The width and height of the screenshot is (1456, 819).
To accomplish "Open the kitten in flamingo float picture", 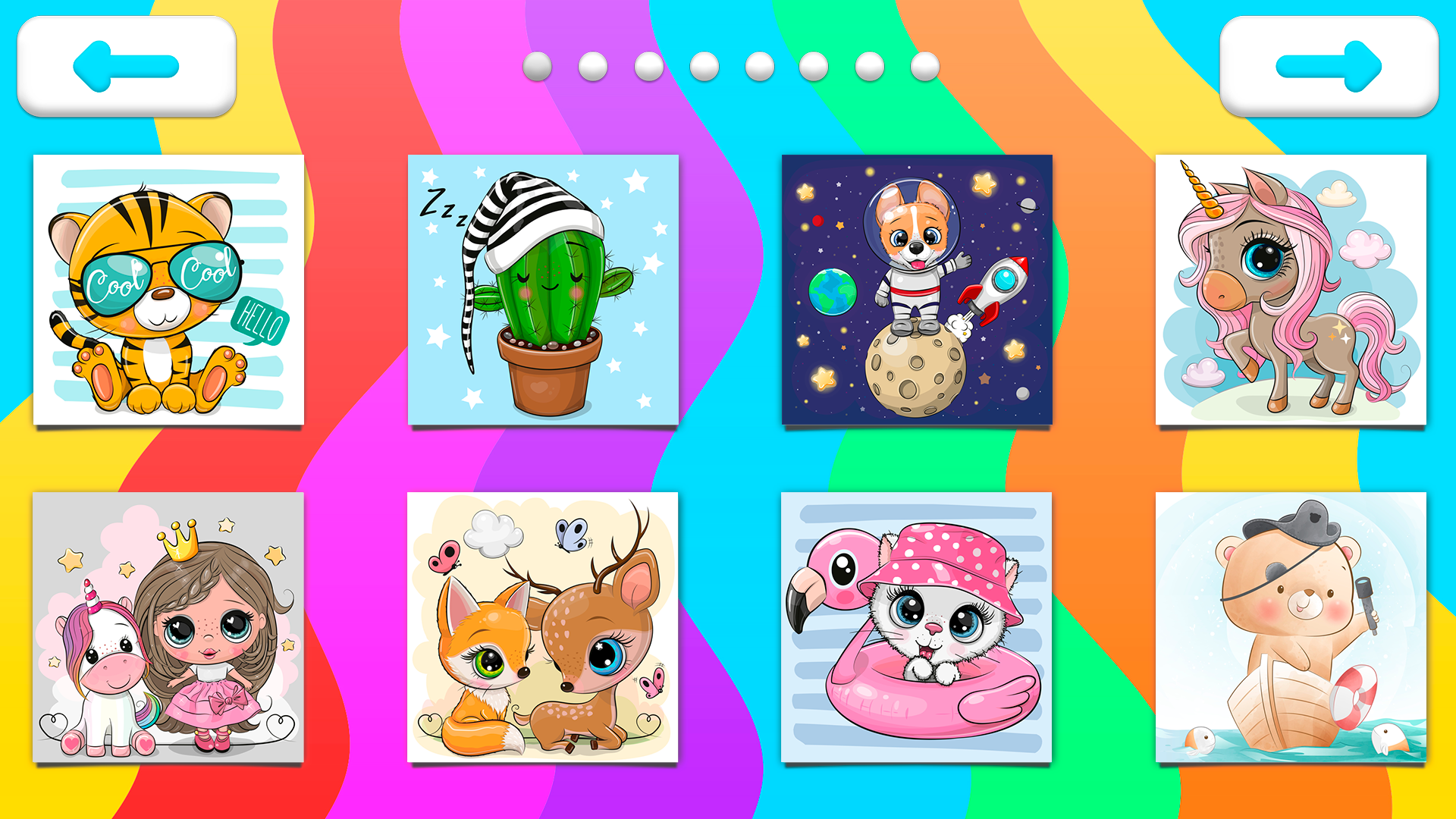I will point(916,627).
